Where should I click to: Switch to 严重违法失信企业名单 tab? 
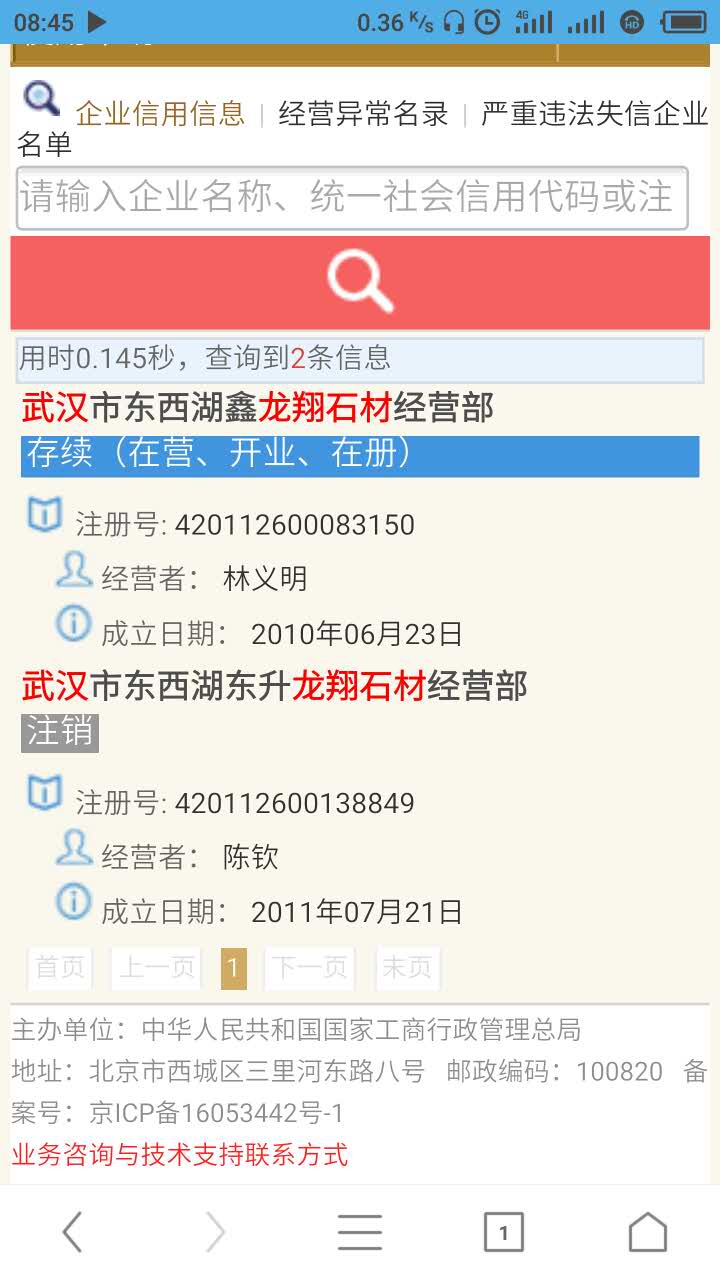point(594,114)
